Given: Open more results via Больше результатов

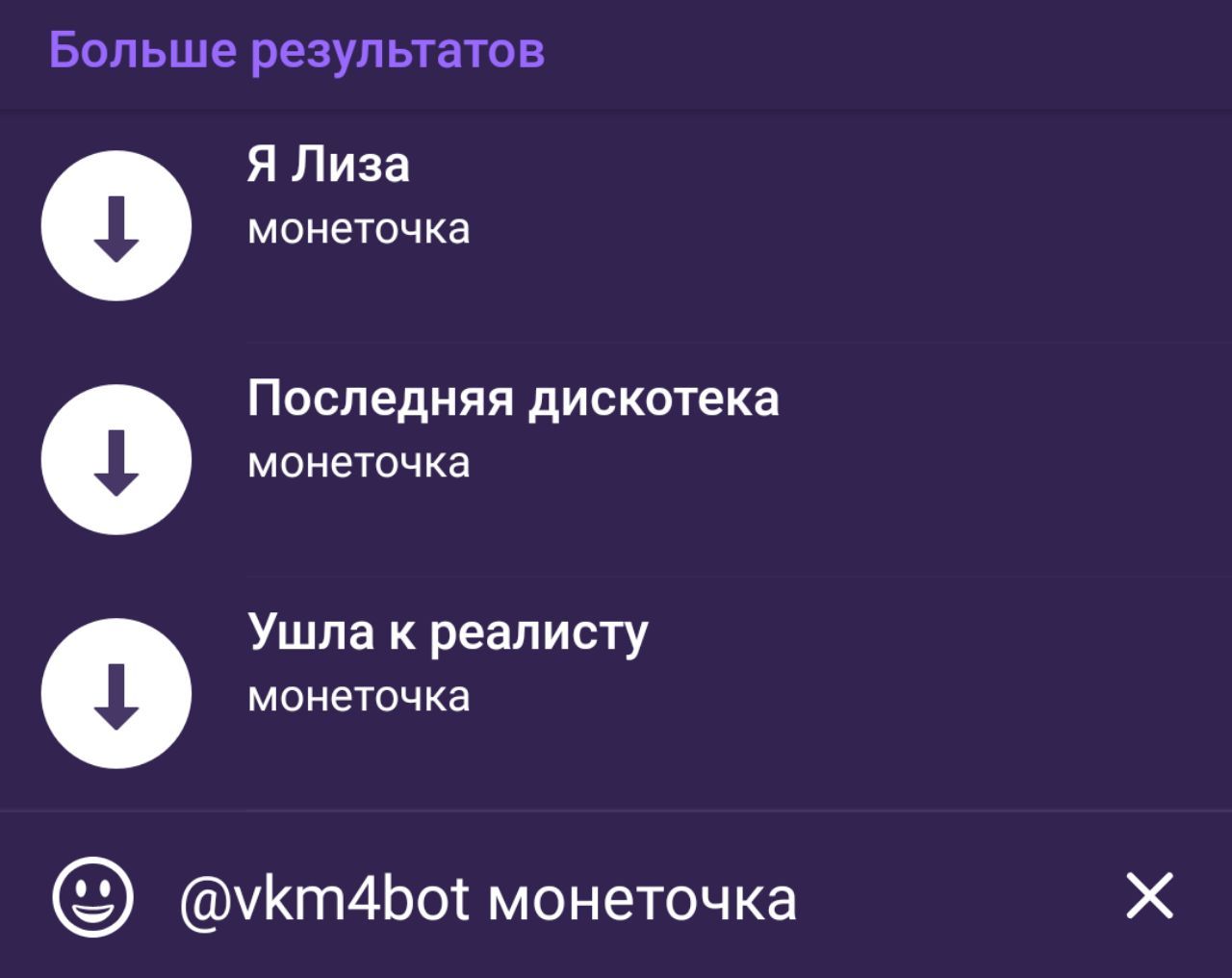Looking at the screenshot, I should [296, 50].
